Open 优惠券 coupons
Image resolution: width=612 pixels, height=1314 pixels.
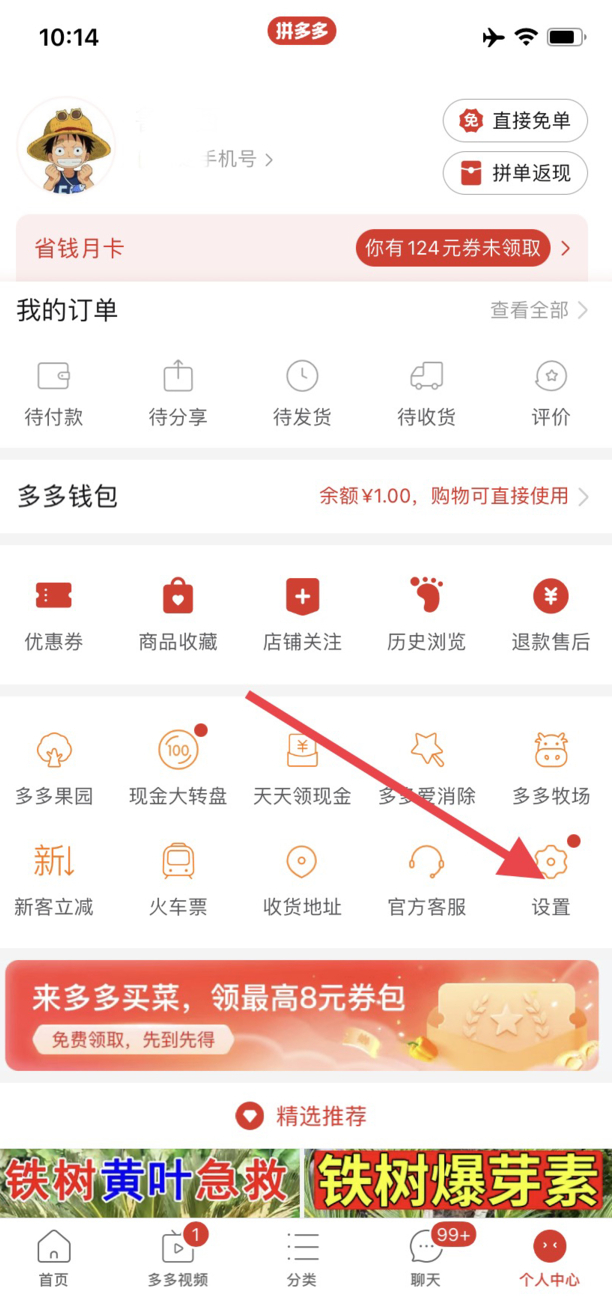pyautogui.click(x=54, y=614)
